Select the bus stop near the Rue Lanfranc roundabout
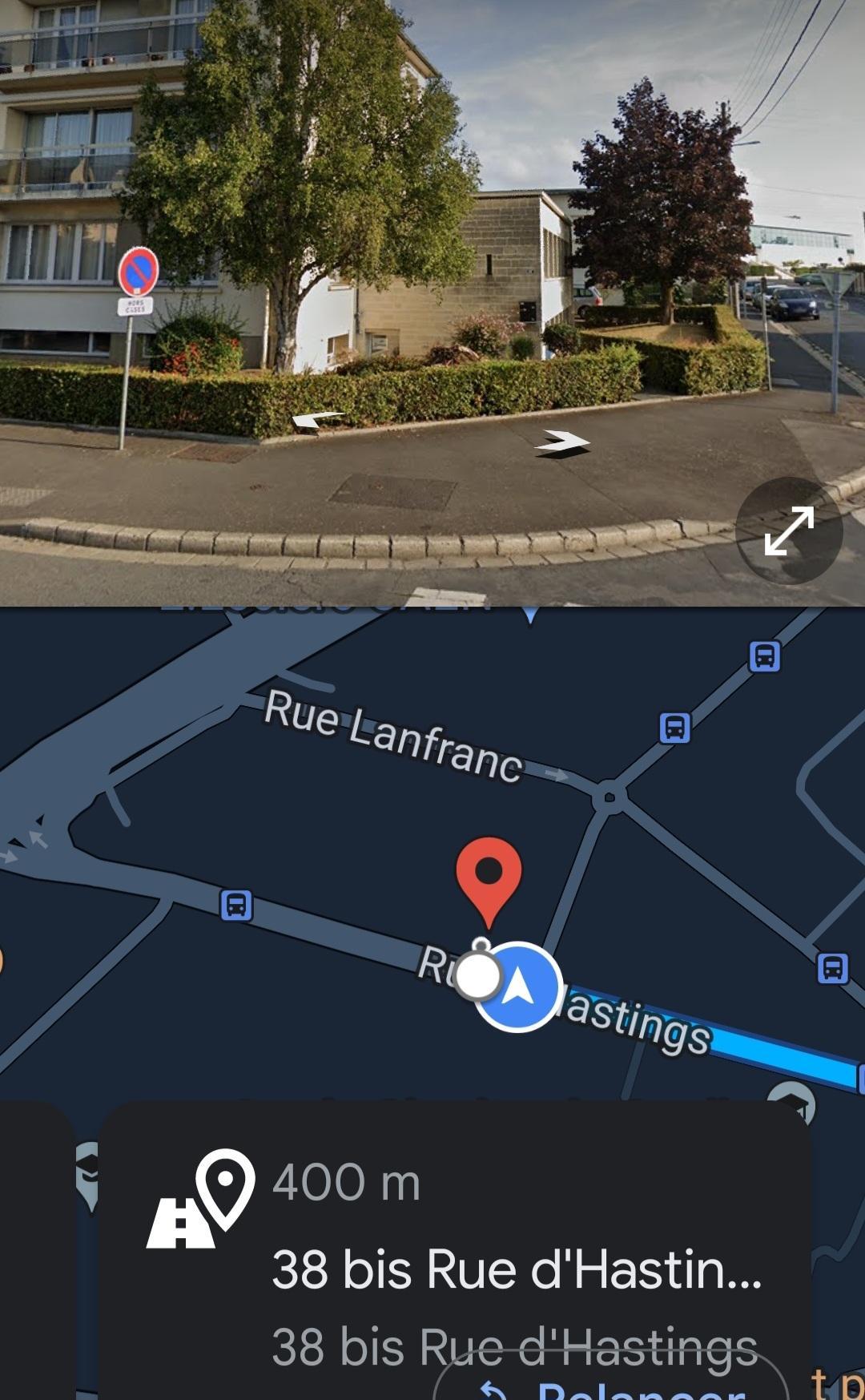 coord(674,728)
